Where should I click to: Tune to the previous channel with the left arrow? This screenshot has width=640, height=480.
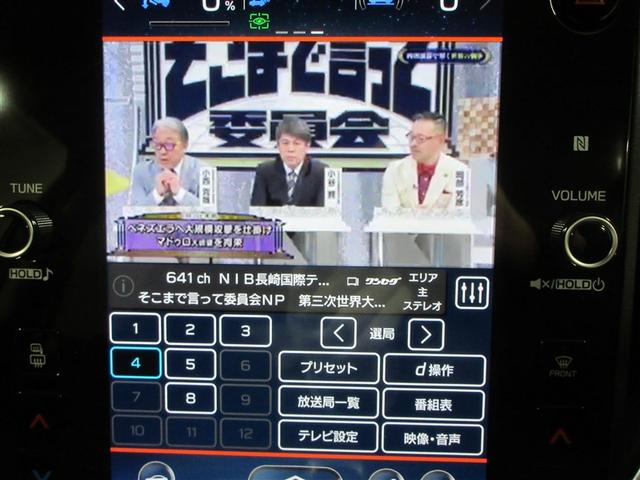(x=339, y=333)
